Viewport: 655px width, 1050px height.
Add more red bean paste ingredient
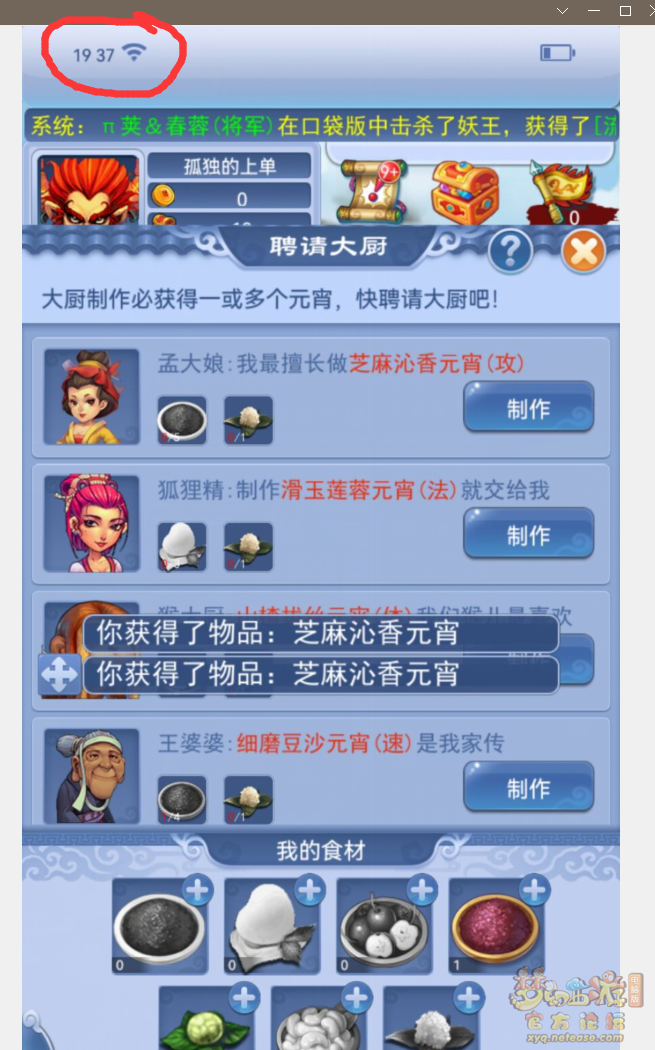click(x=534, y=890)
